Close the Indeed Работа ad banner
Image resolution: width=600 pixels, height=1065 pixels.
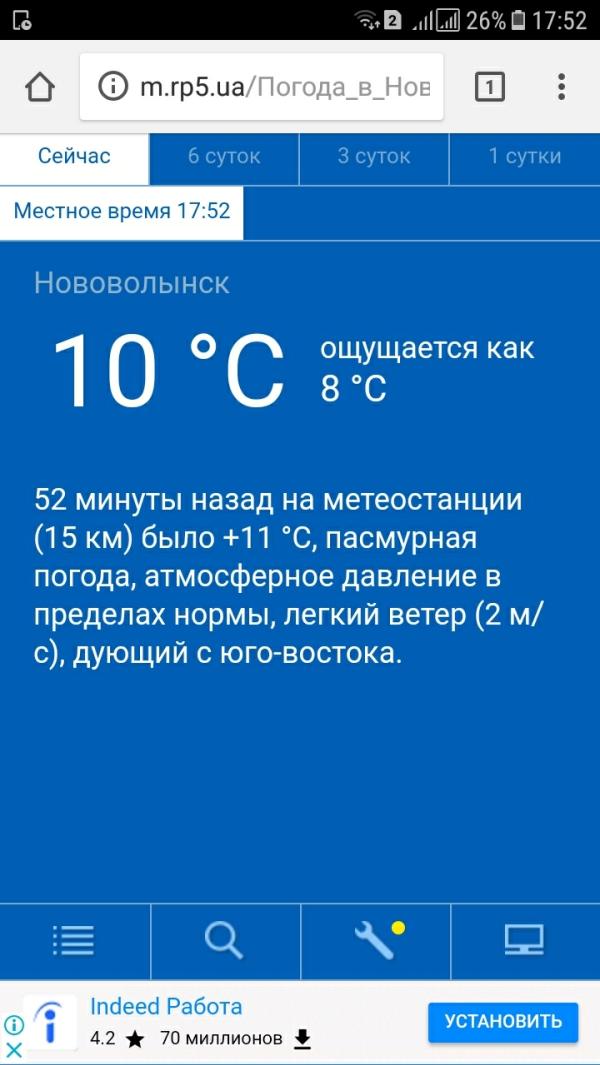[x=14, y=1049]
